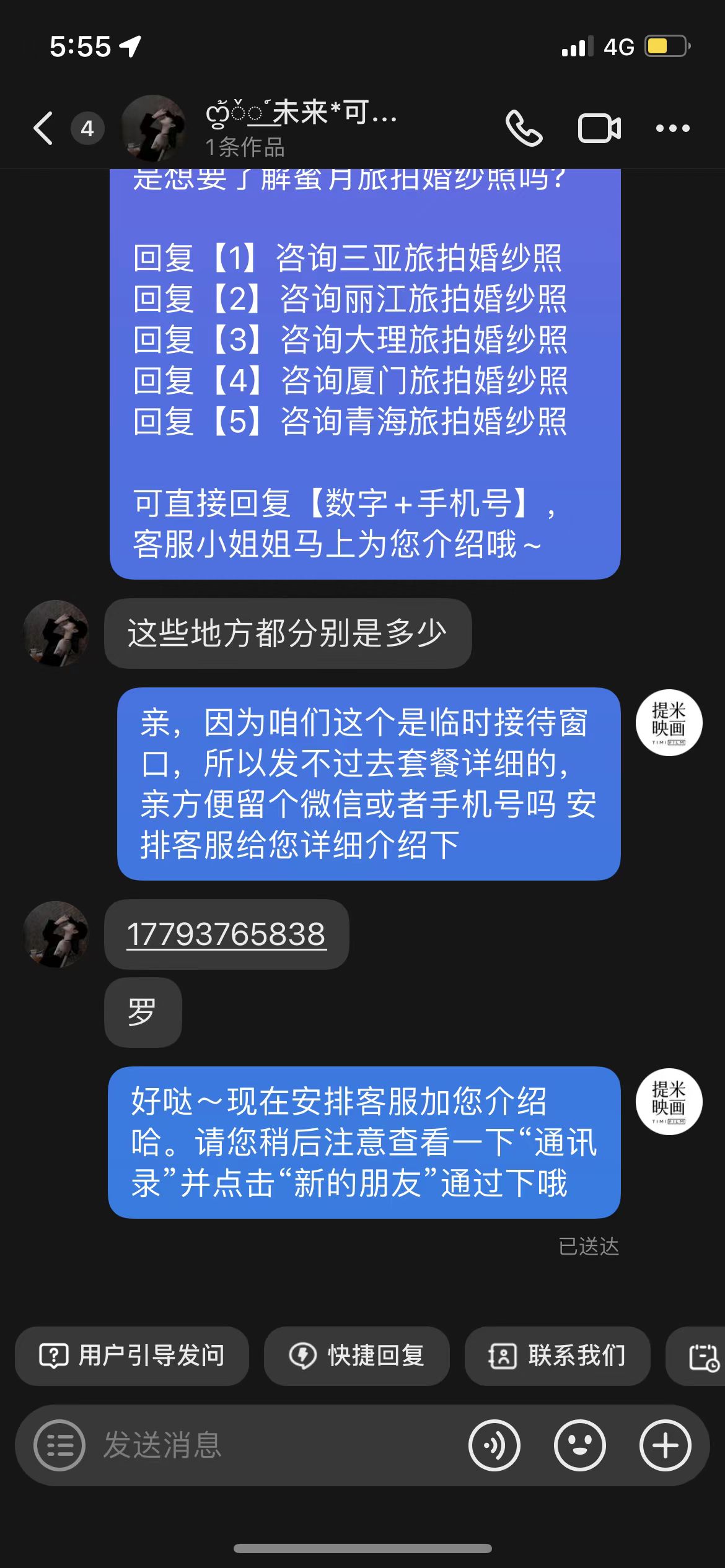Image resolution: width=725 pixels, height=1568 pixels.
Task: Open 用户引导发问 quick action
Action: [132, 1356]
